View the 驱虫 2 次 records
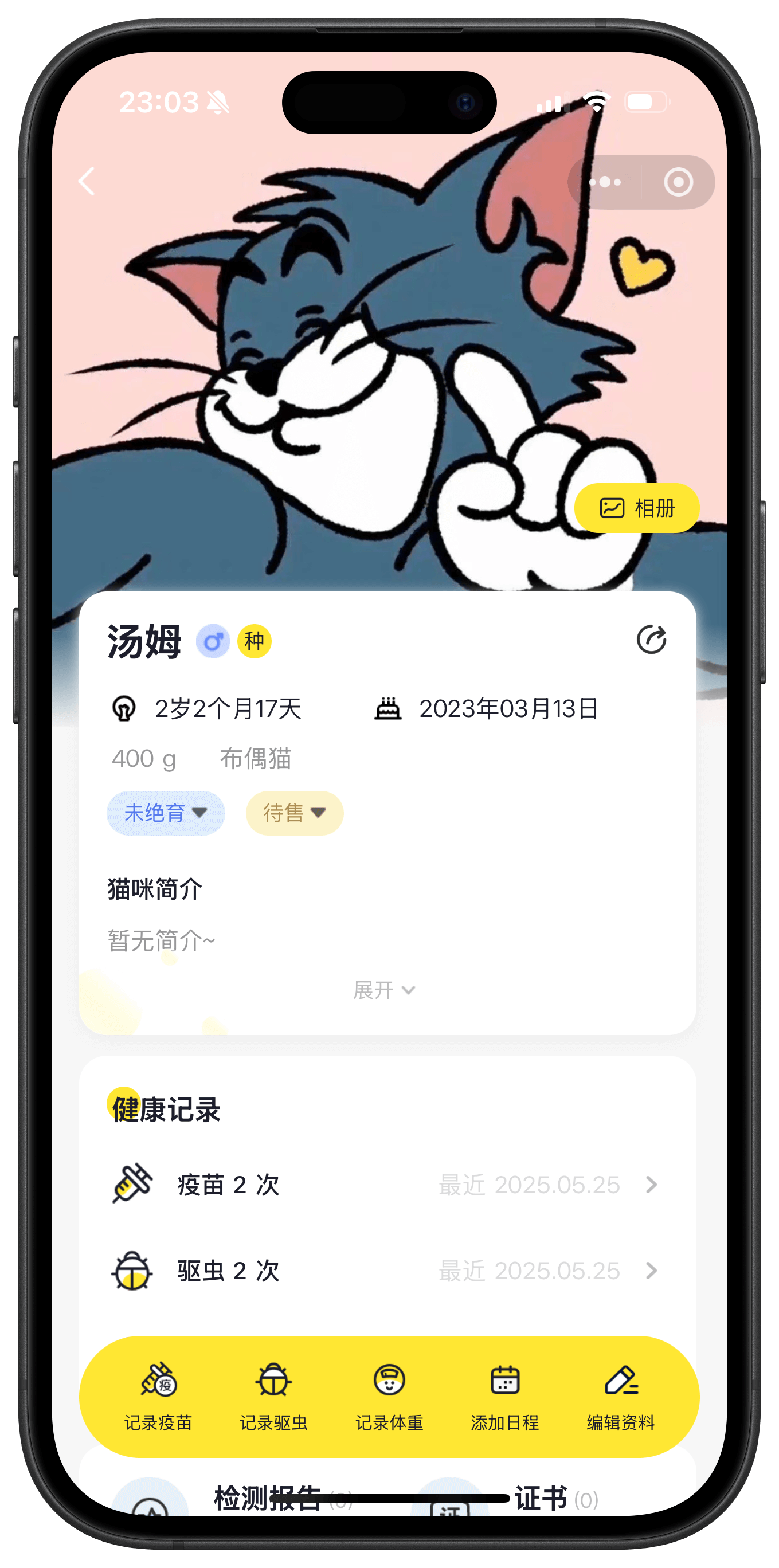779x1568 pixels. (387, 1271)
